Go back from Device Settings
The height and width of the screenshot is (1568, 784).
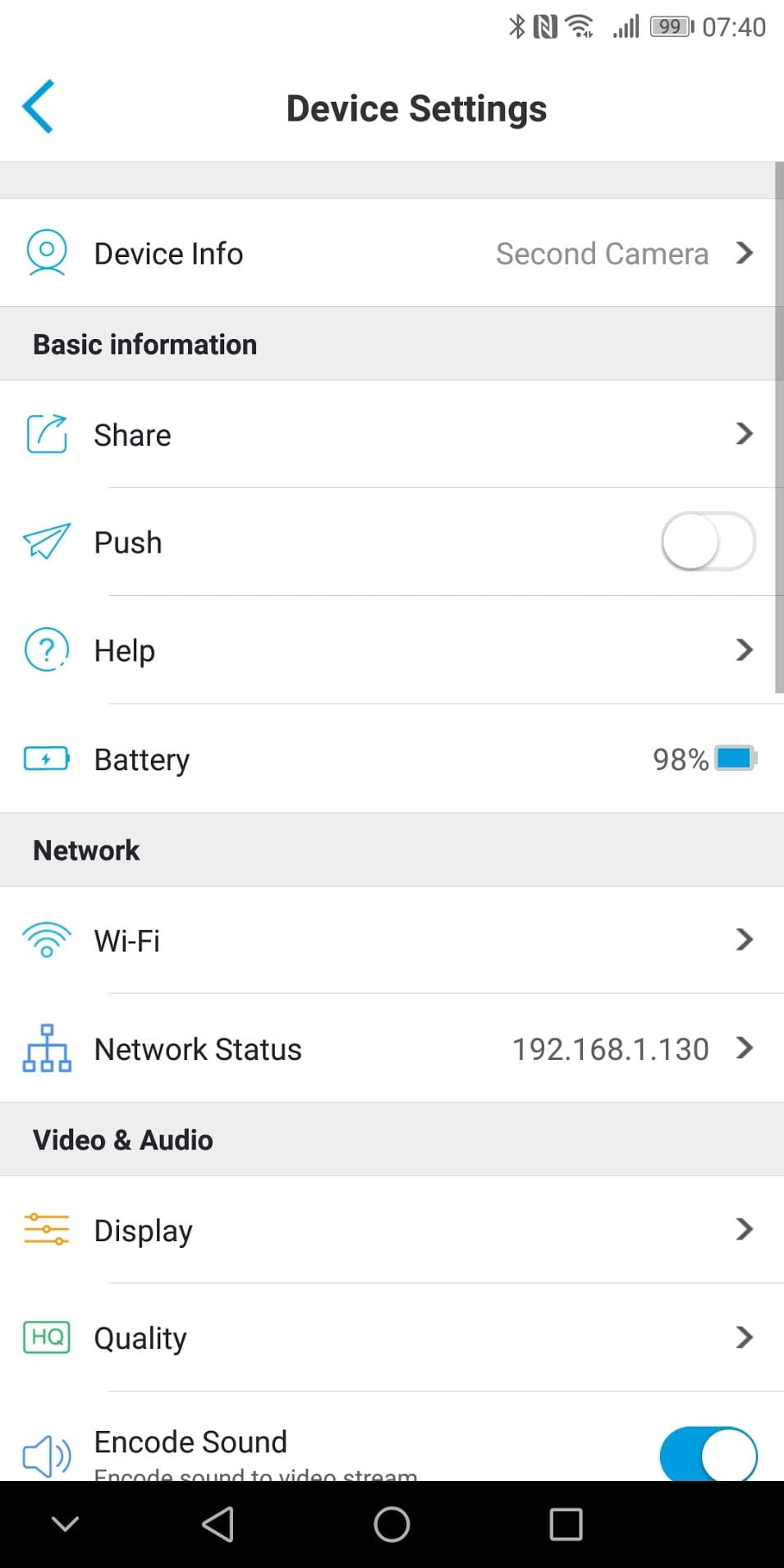coord(39,107)
